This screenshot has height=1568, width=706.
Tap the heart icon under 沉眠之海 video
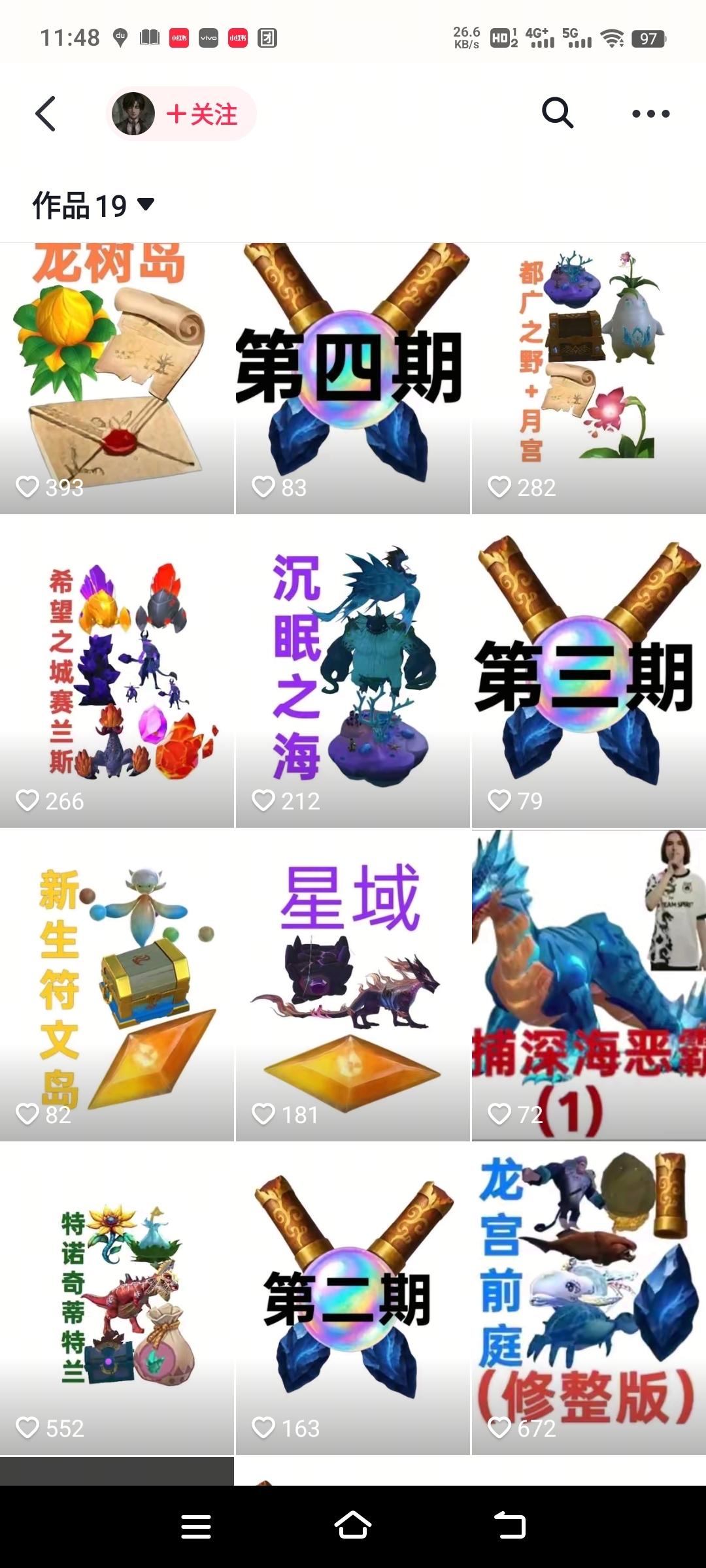pos(264,800)
